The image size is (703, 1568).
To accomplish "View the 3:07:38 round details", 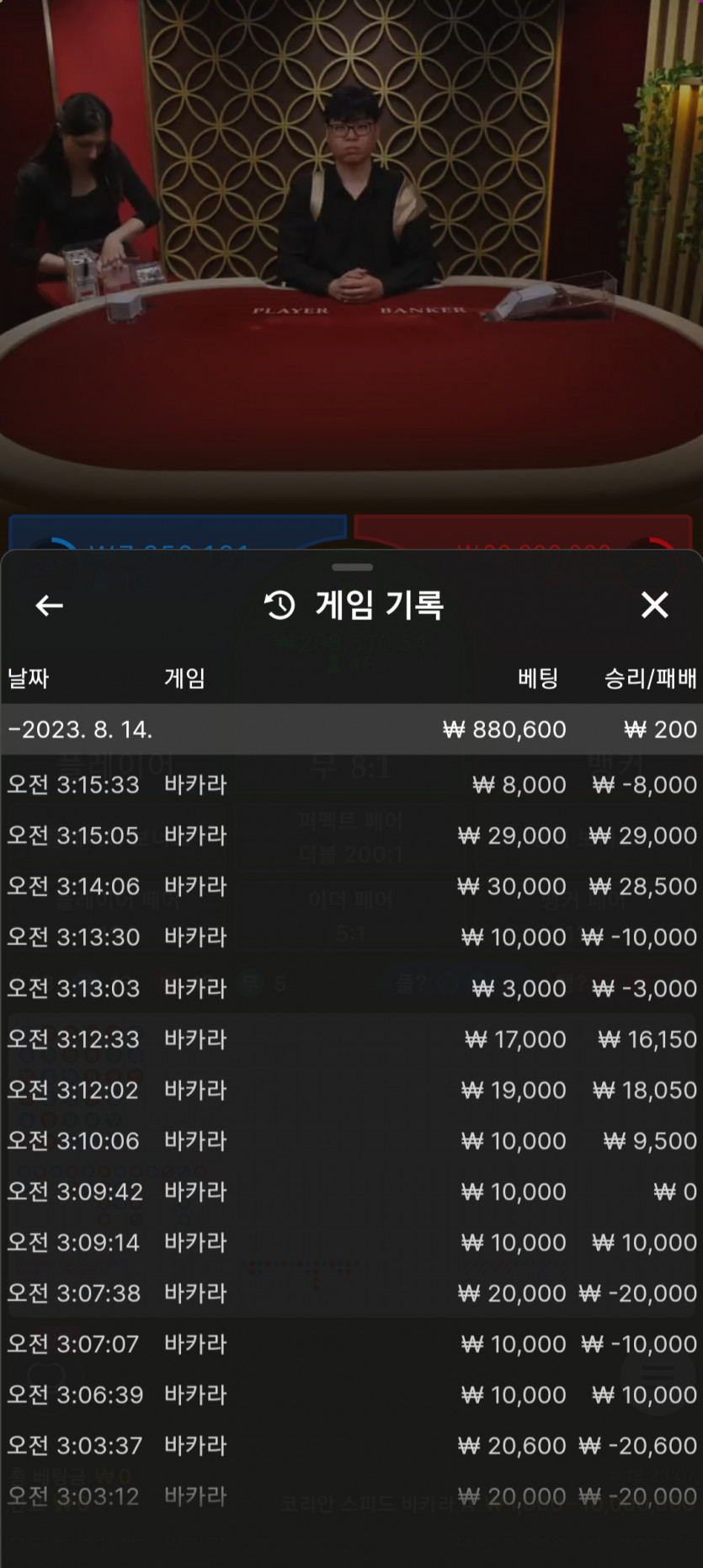I will click(352, 1293).
